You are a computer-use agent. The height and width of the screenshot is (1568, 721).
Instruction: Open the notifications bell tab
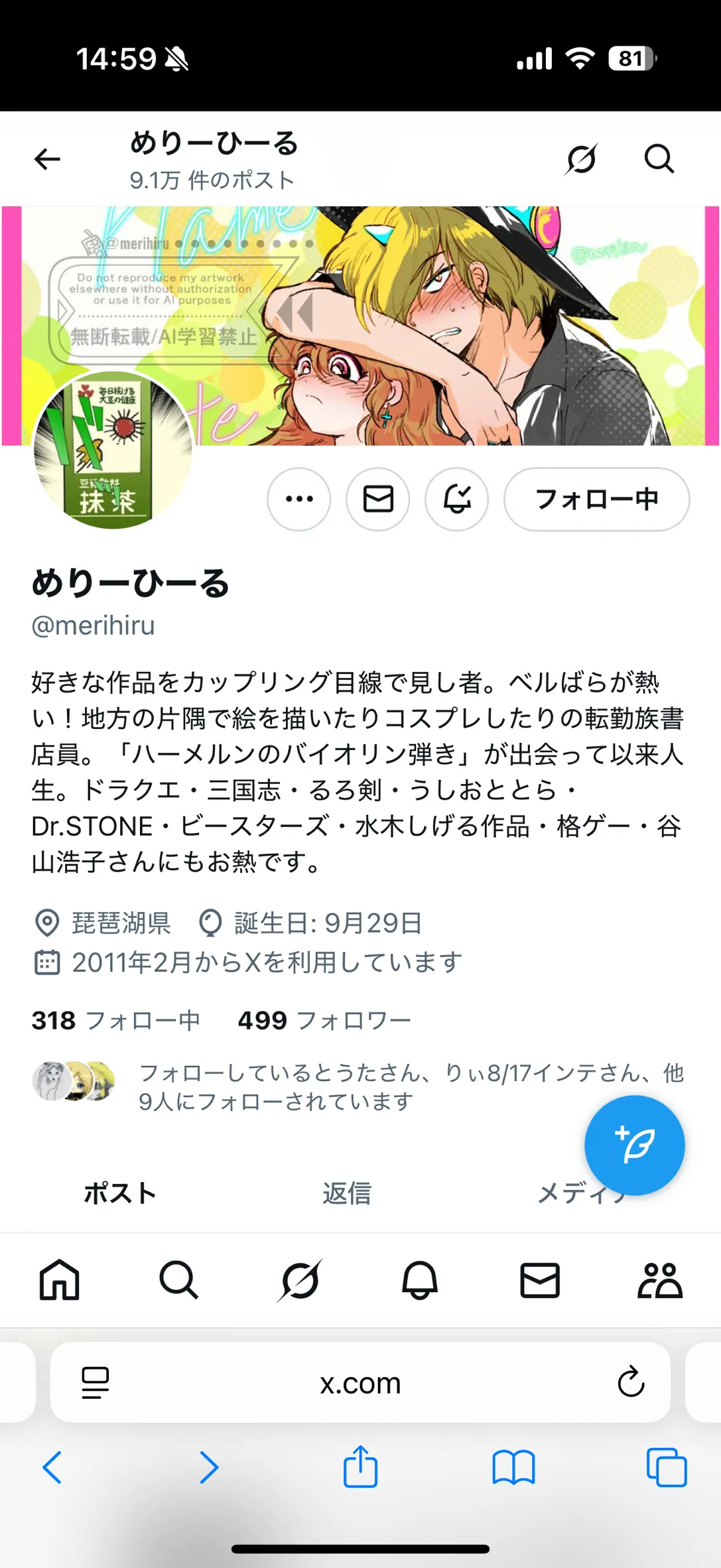click(420, 1279)
